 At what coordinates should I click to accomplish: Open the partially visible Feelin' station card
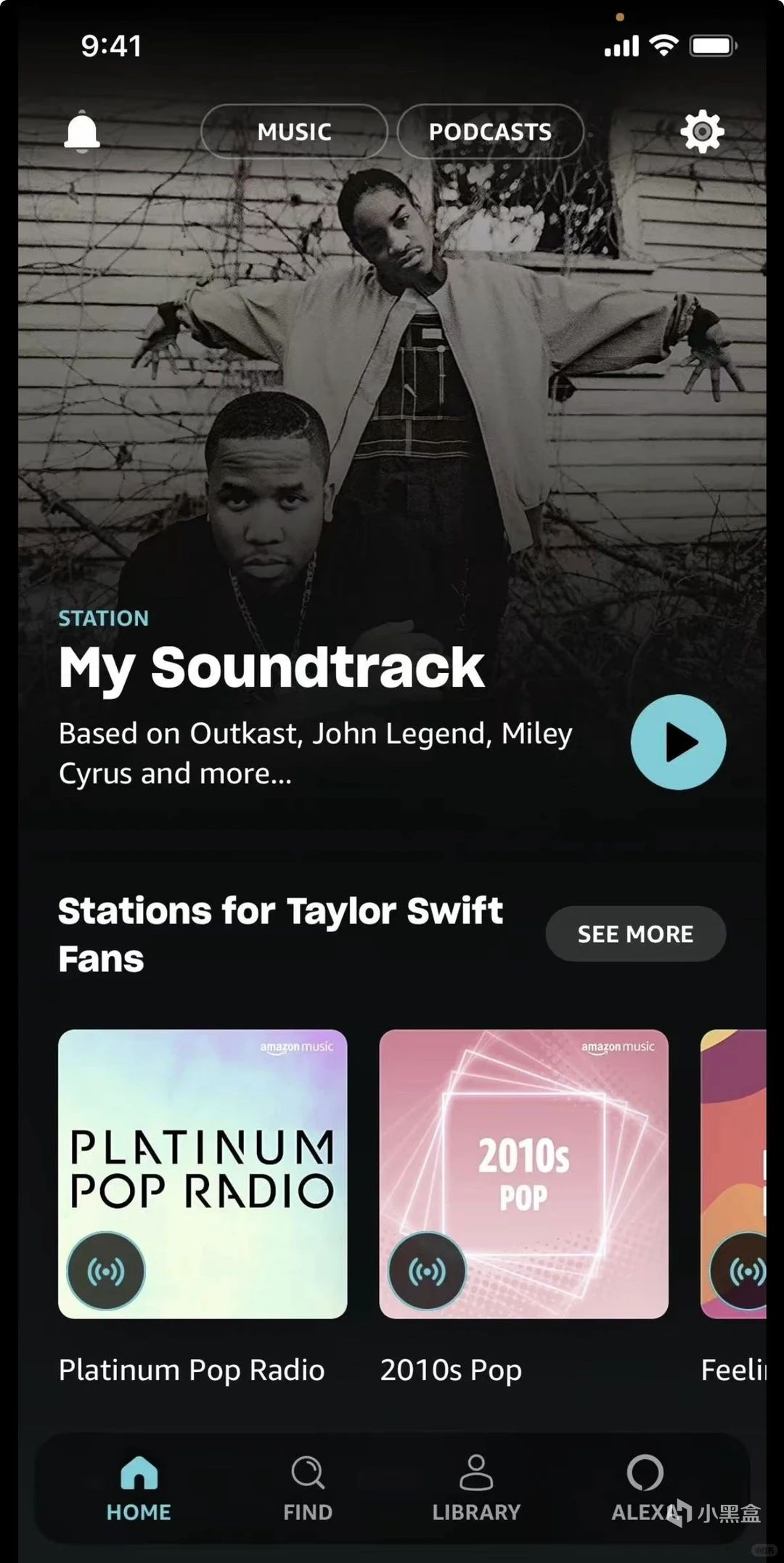click(x=735, y=1174)
